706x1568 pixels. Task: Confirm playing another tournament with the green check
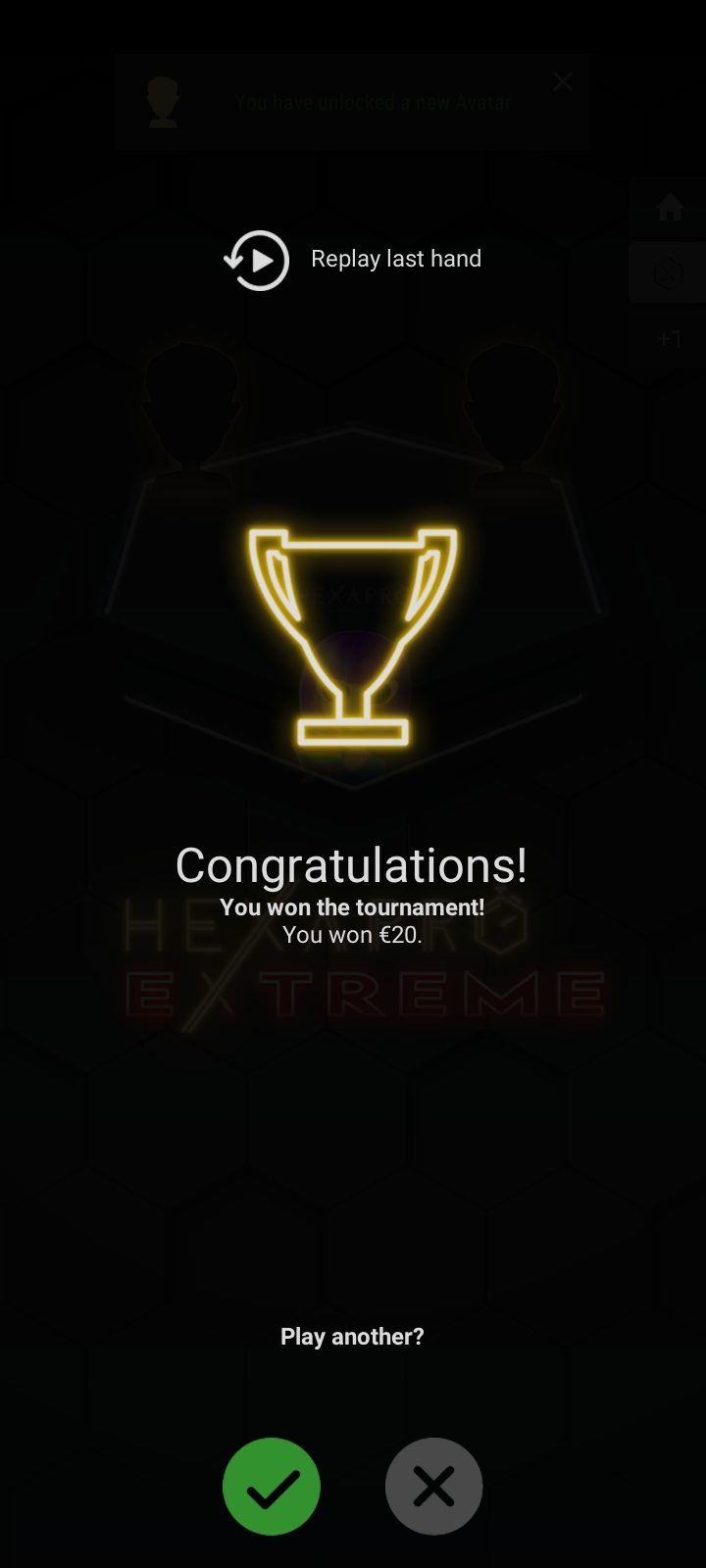272,1487
